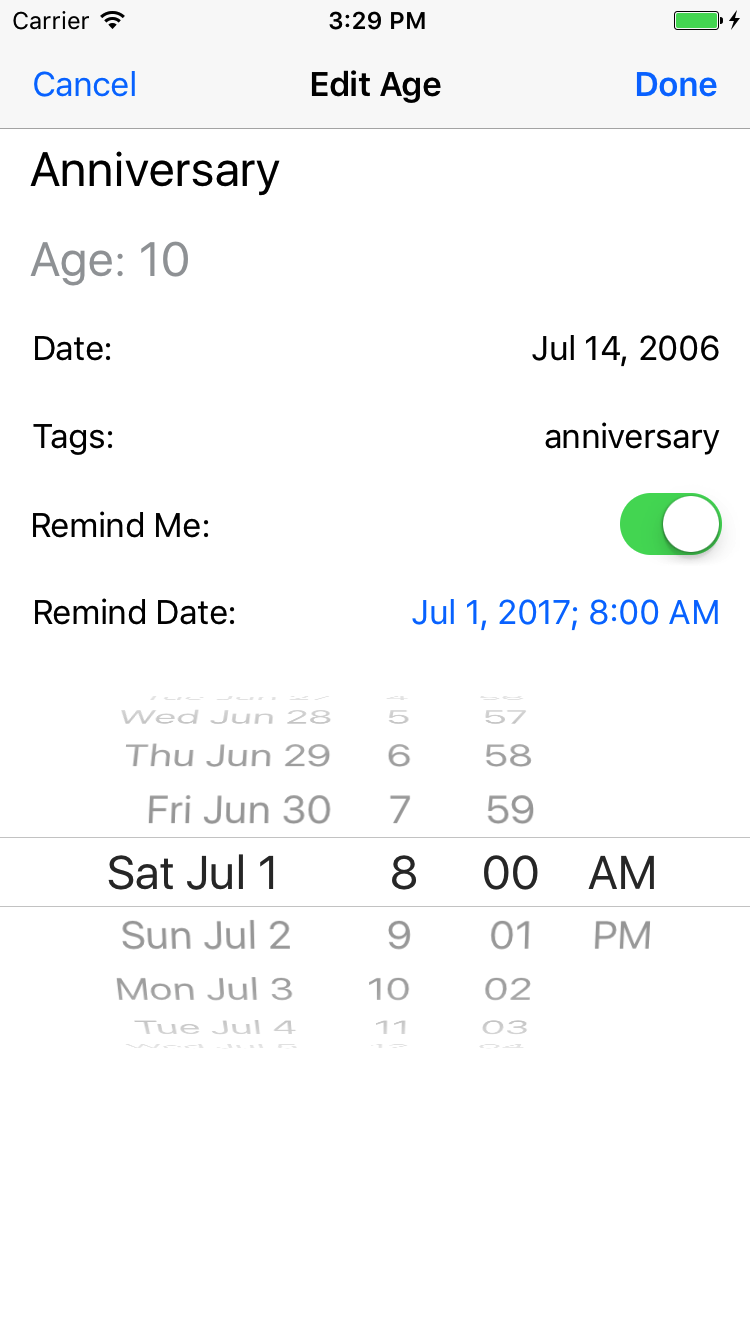Open the Date row showing Jul 14, 2006

tap(375, 349)
